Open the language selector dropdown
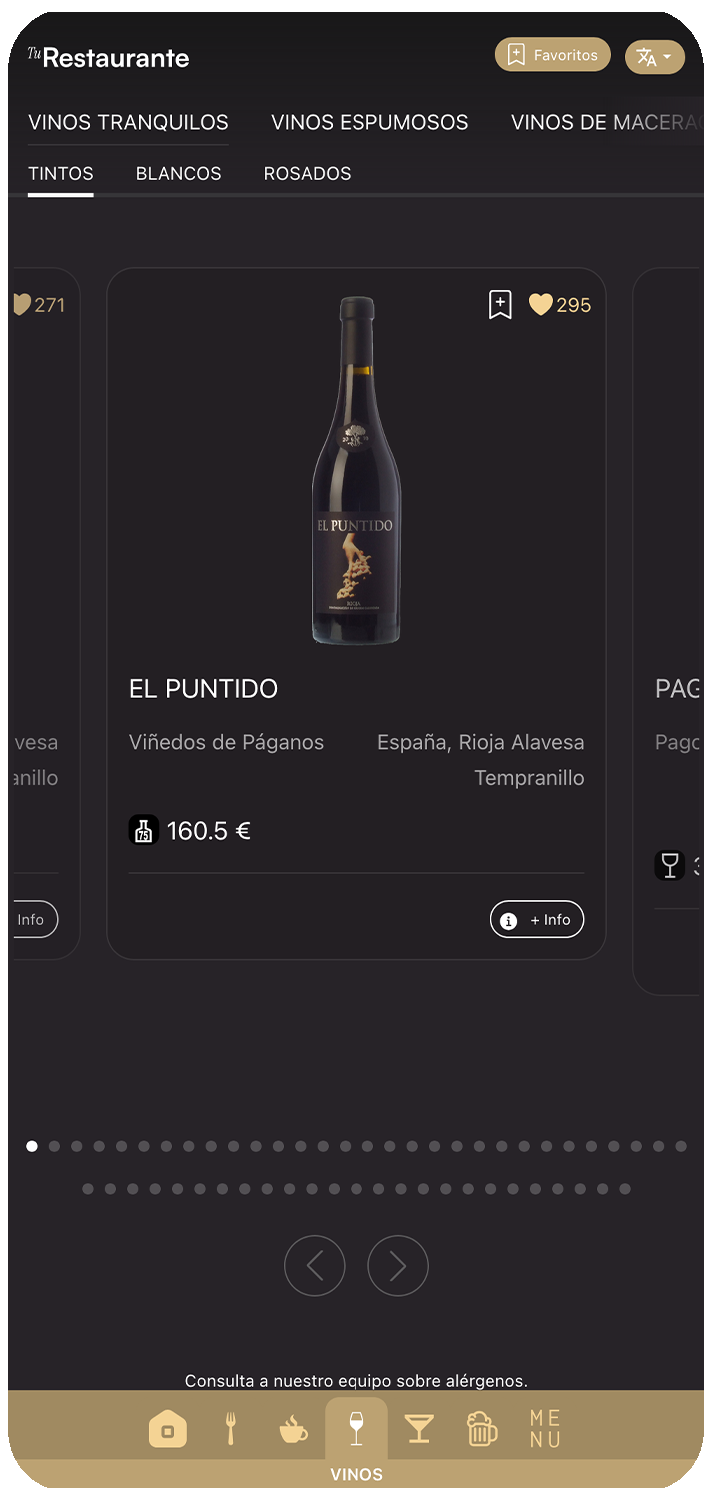This screenshot has width=712, height=1500. [654, 57]
